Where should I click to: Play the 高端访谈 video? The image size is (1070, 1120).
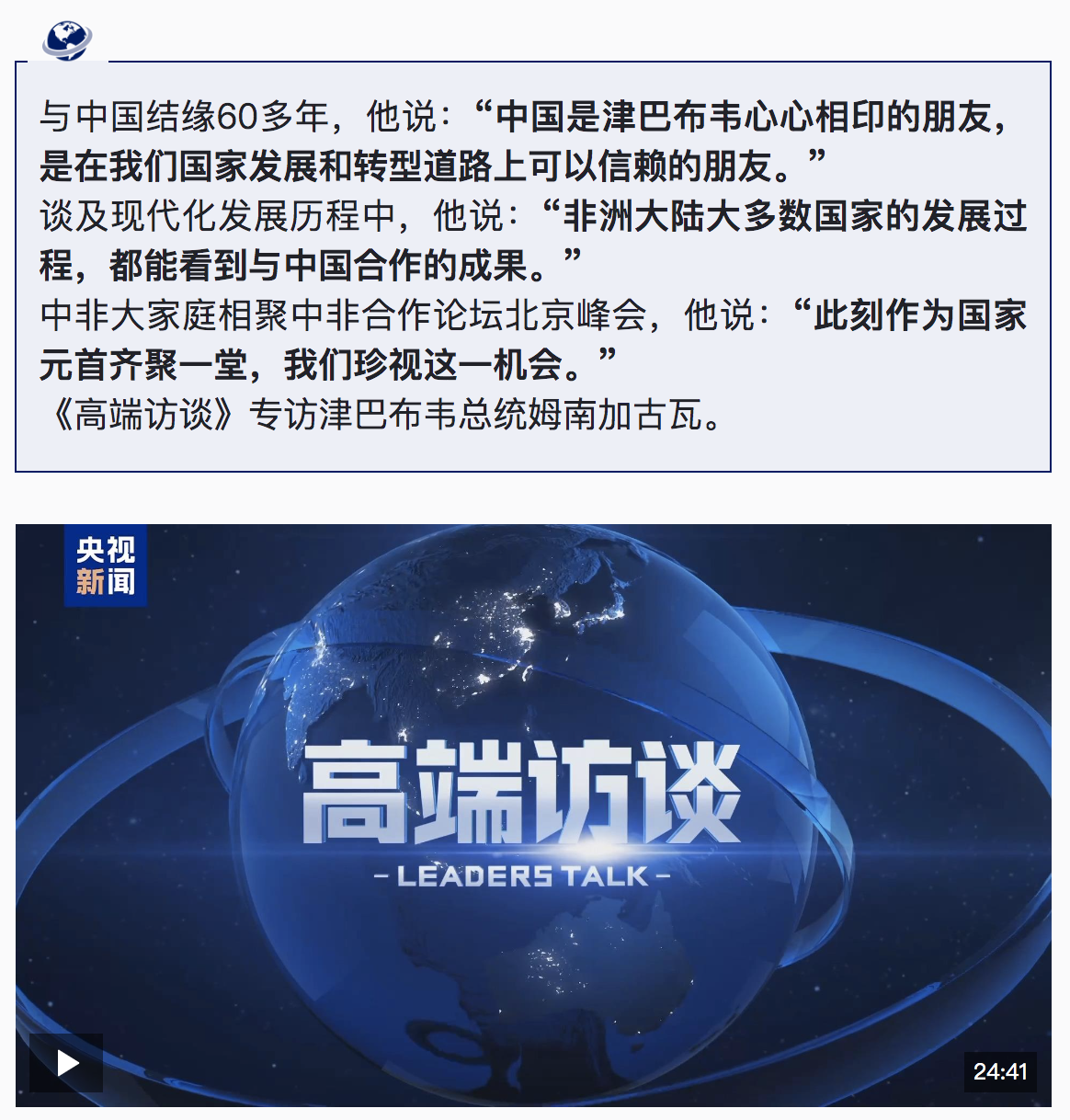point(66,1063)
